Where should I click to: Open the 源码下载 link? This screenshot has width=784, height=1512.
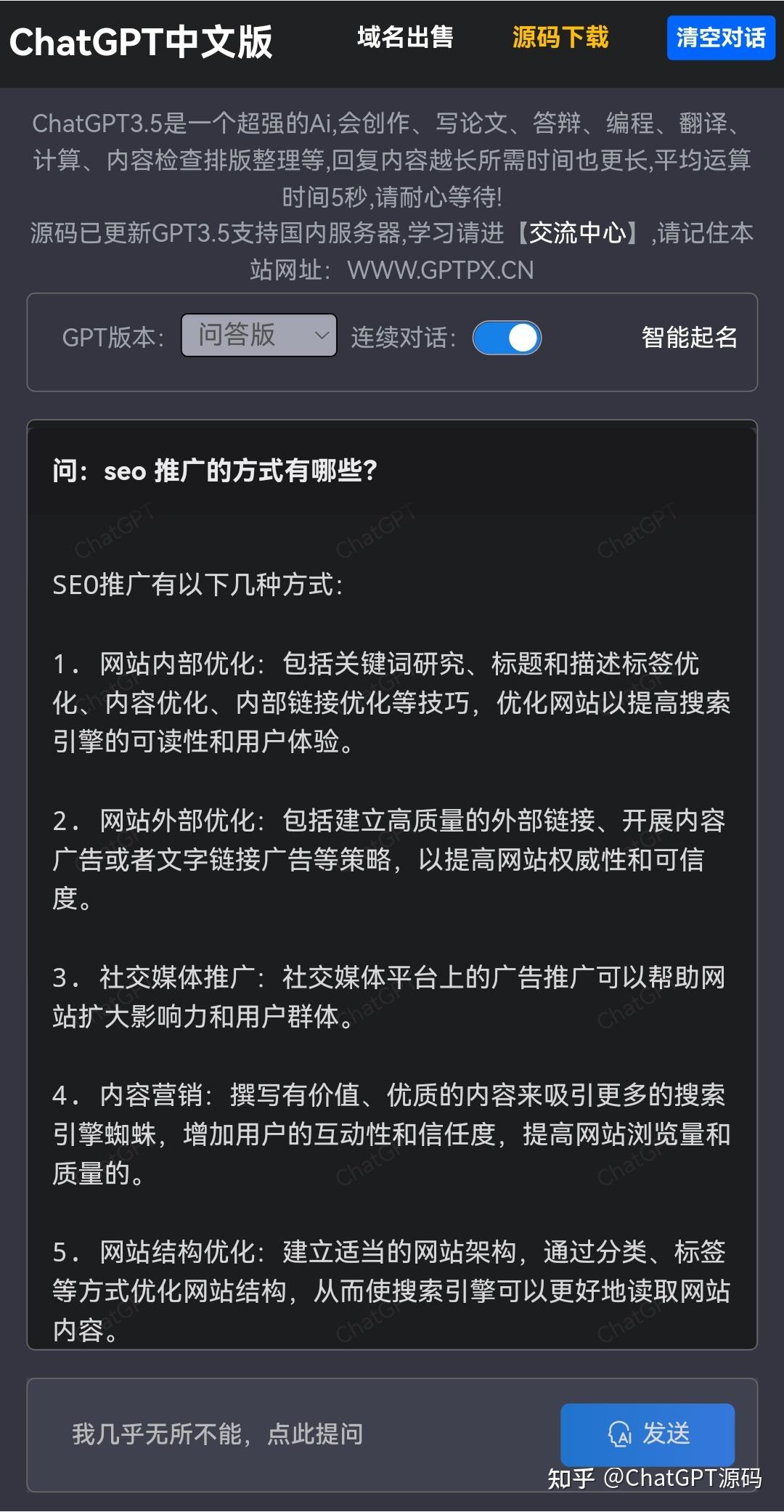pos(560,37)
